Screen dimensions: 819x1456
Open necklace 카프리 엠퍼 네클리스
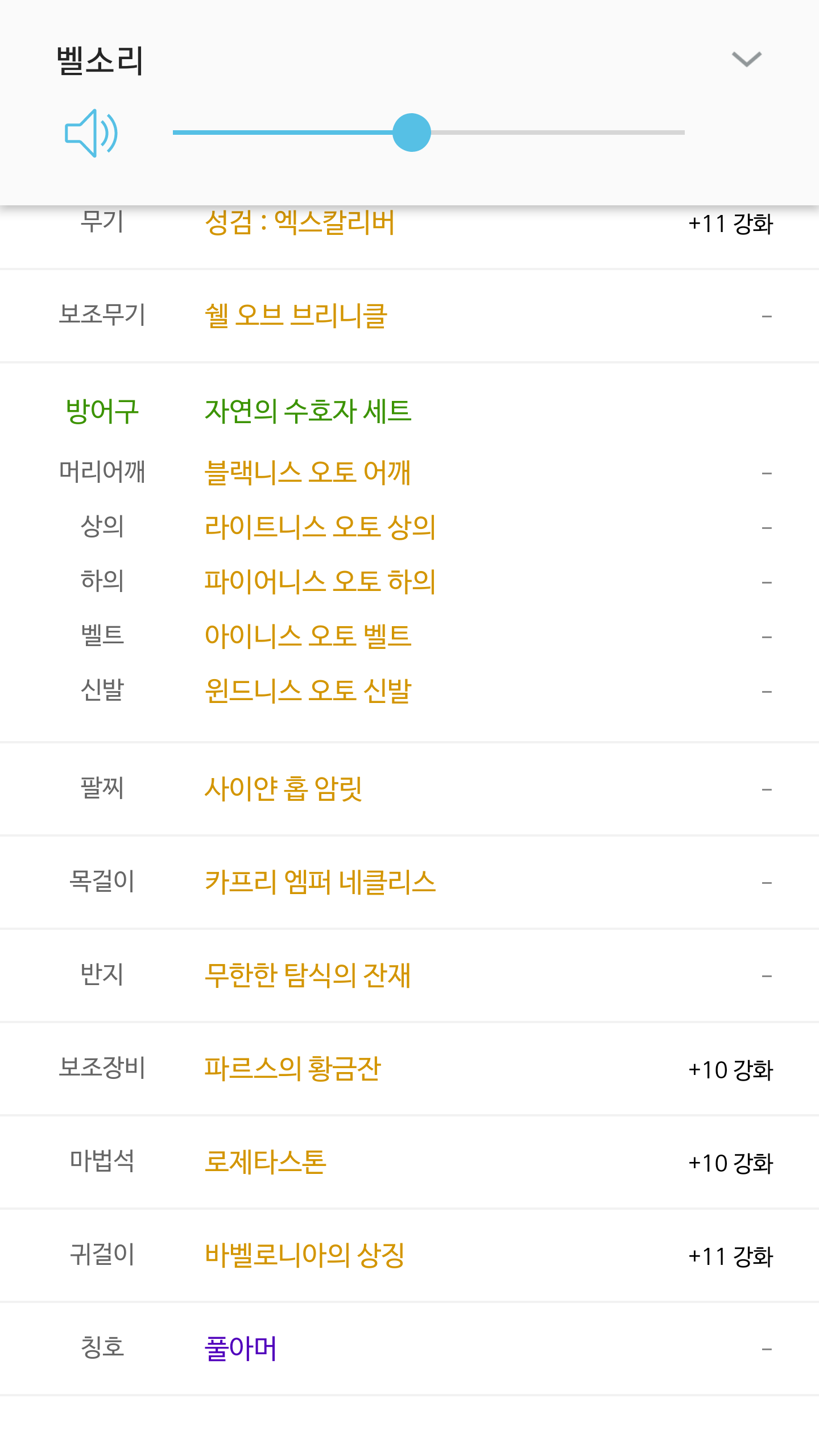click(x=320, y=882)
